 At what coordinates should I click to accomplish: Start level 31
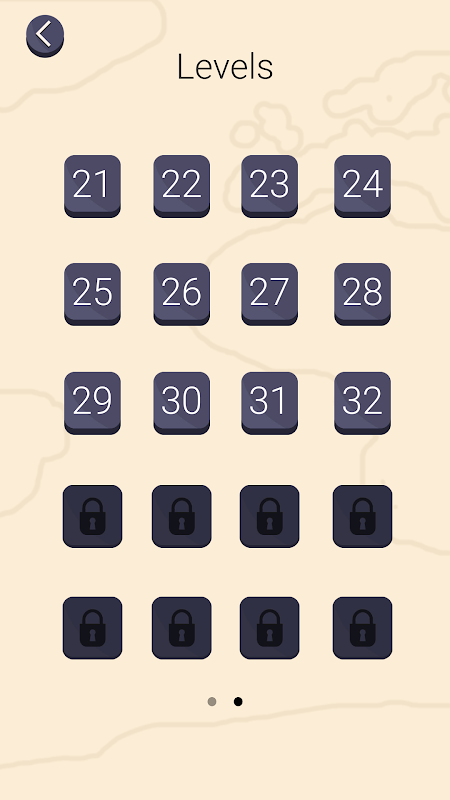(269, 403)
